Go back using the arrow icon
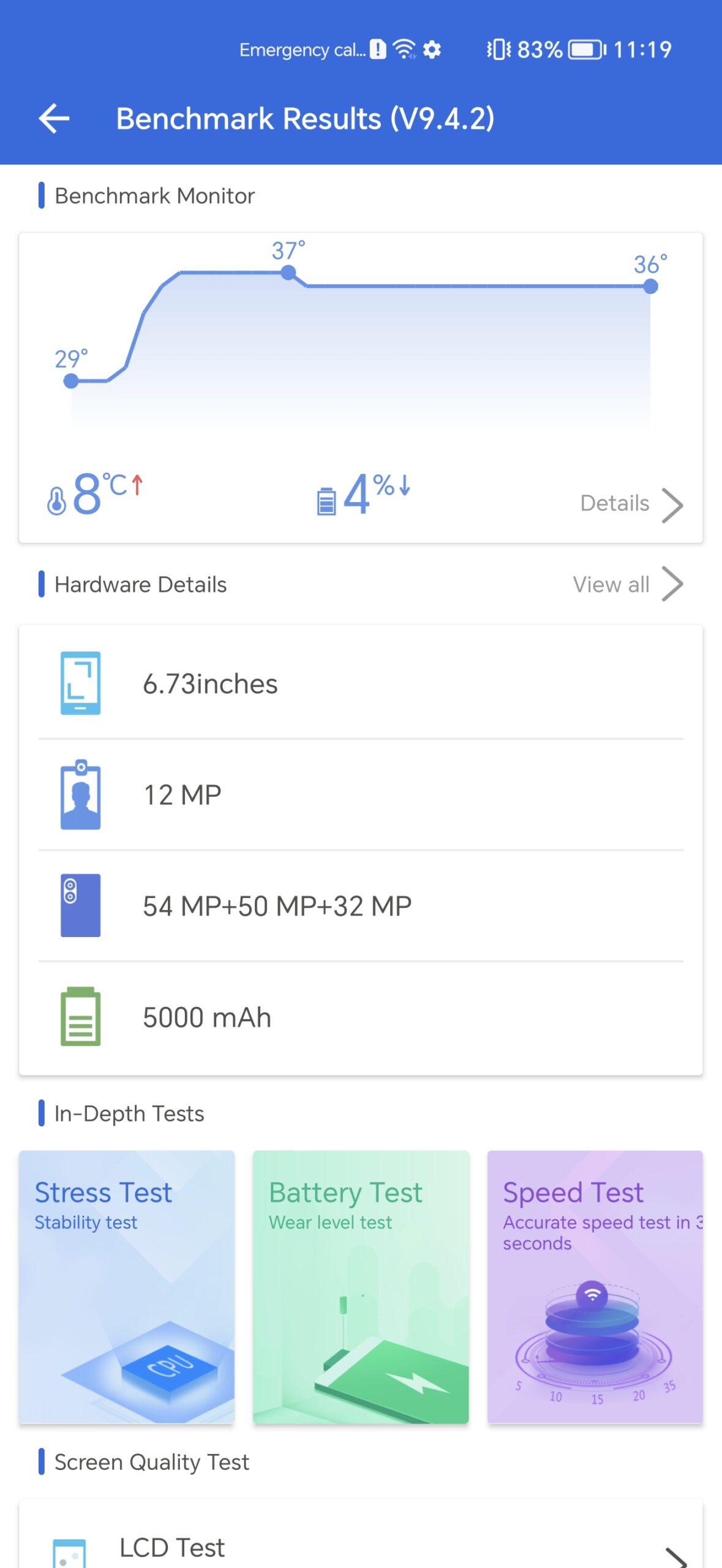 tap(54, 118)
